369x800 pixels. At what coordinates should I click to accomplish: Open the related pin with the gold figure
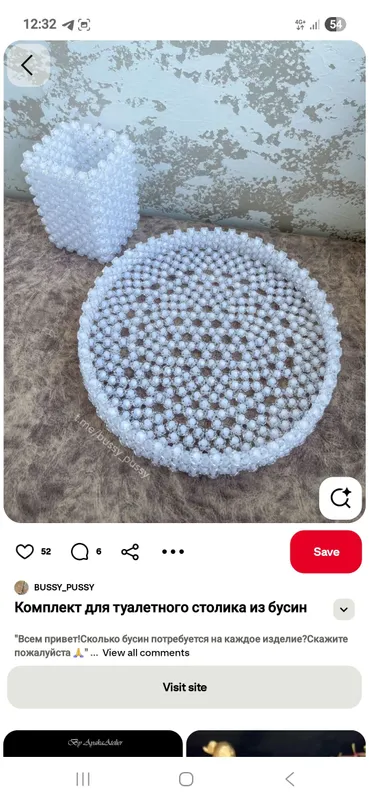[276, 743]
